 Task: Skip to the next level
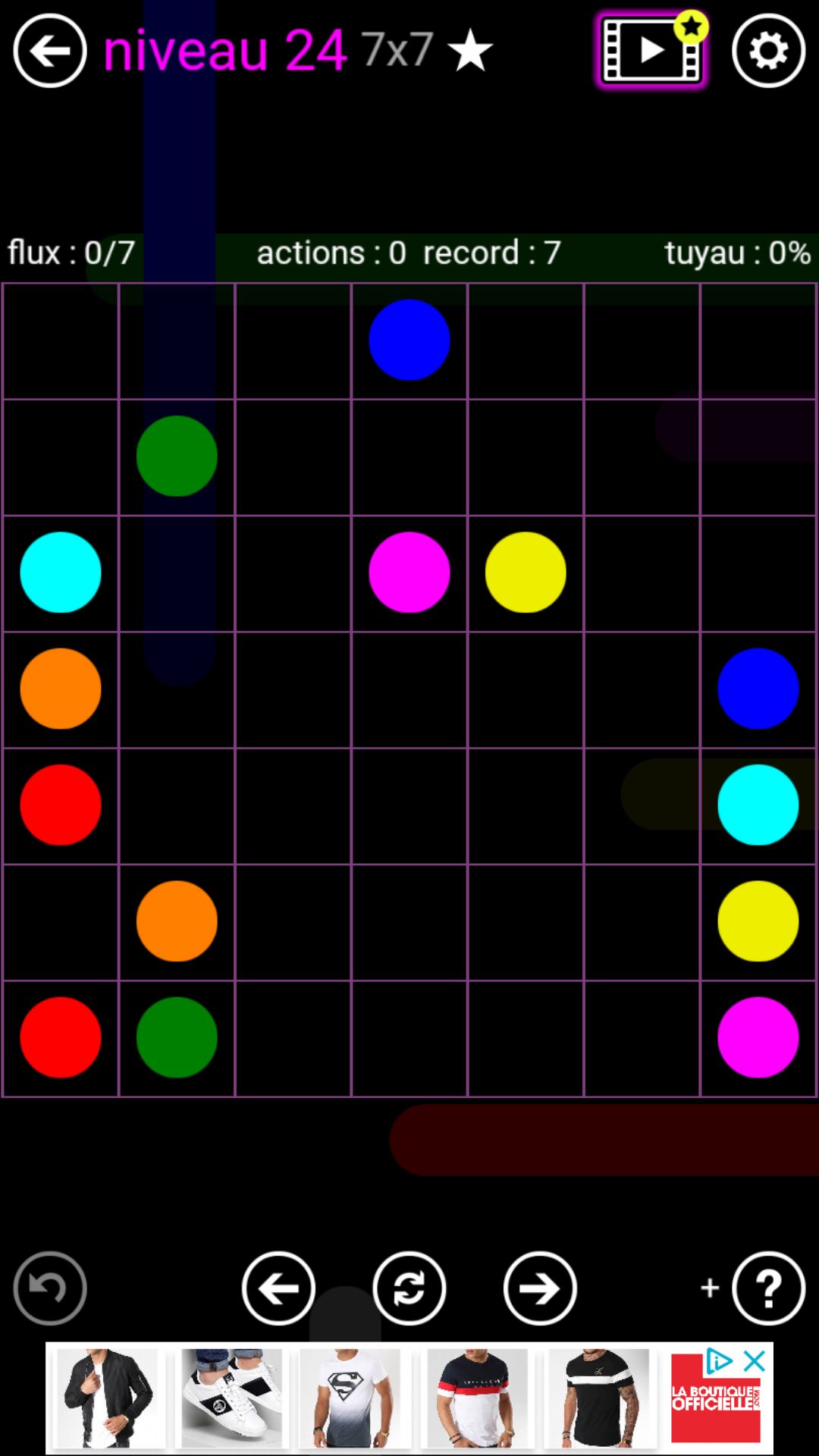(x=540, y=1288)
